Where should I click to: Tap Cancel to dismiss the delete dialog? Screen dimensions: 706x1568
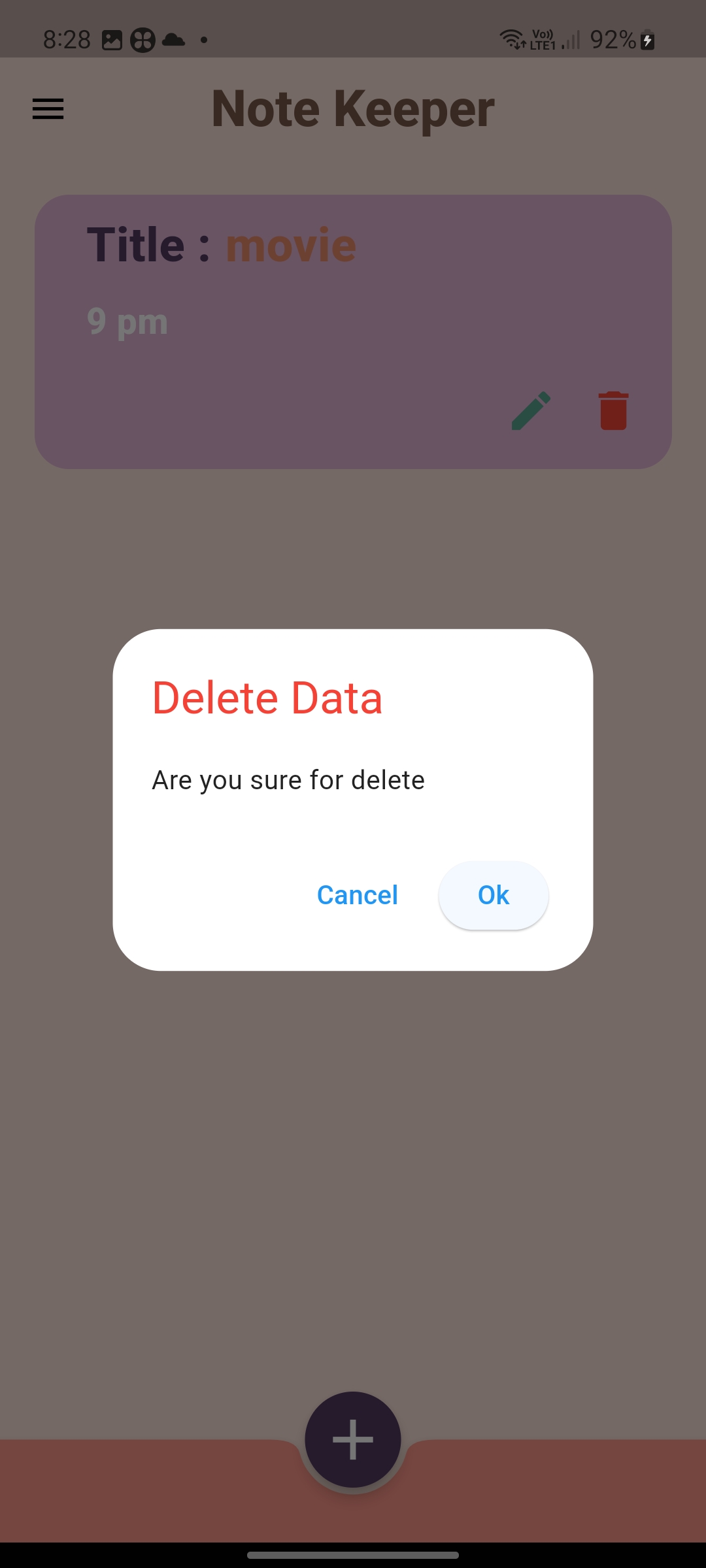click(357, 895)
